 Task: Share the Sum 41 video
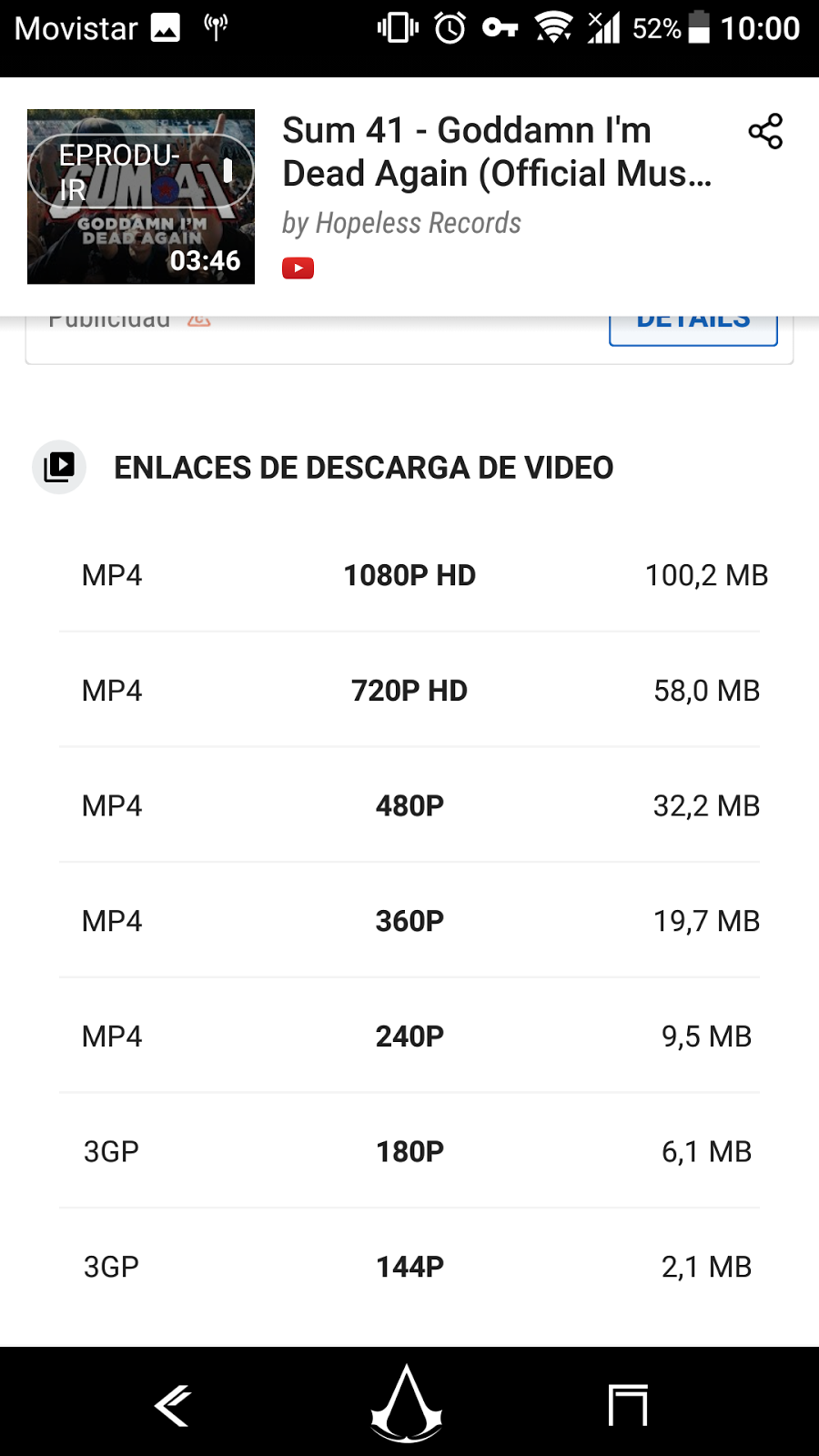(765, 131)
